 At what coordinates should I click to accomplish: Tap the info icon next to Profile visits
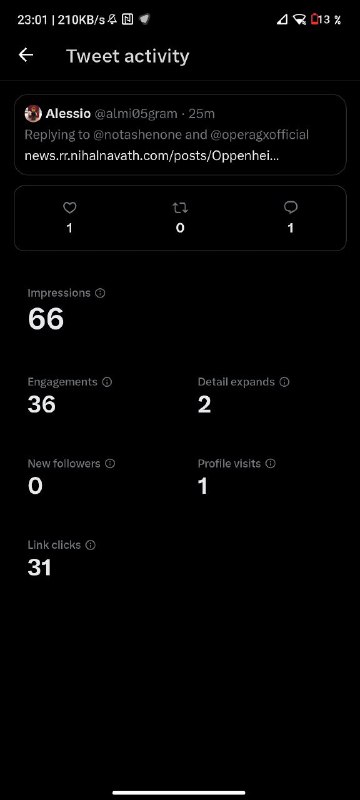click(271, 463)
